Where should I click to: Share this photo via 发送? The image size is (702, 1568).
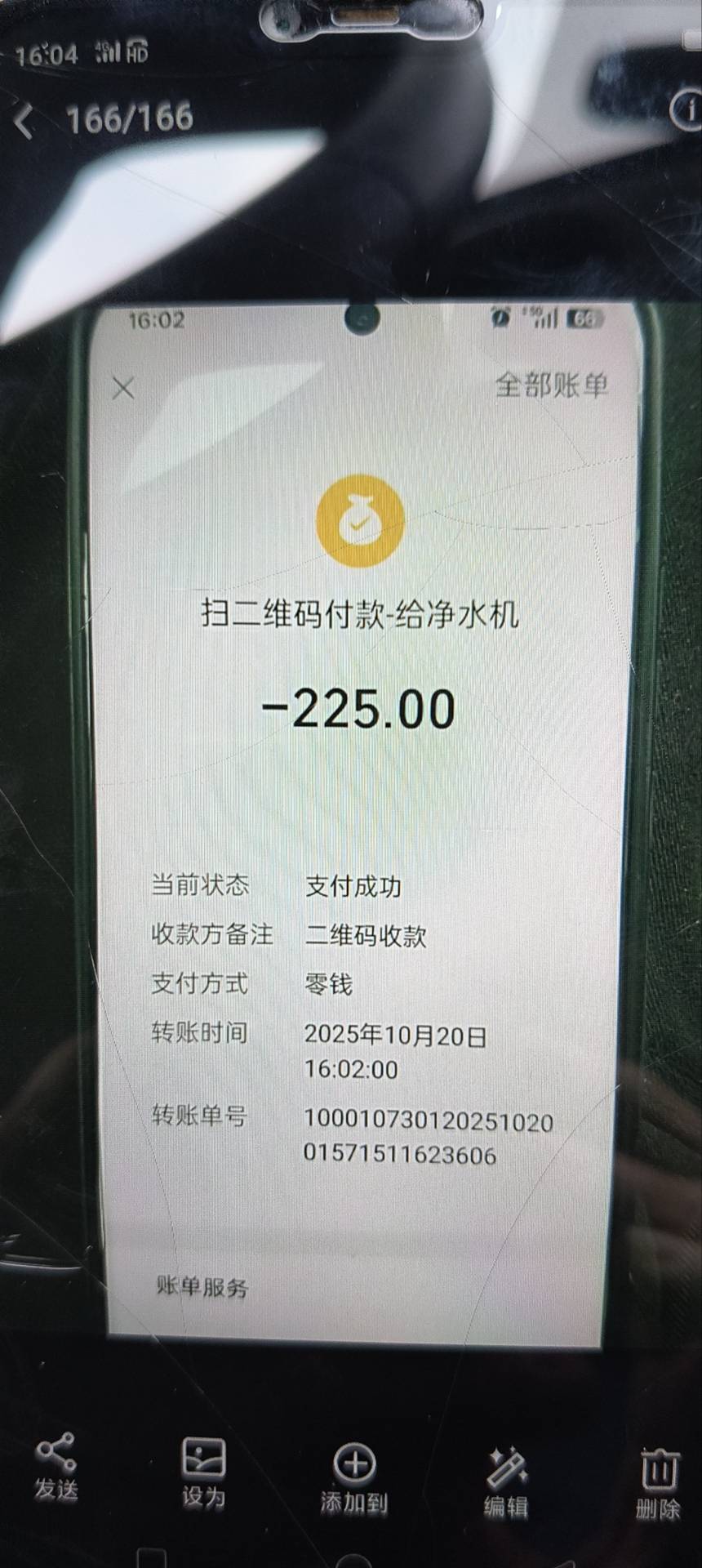pyautogui.click(x=56, y=1467)
